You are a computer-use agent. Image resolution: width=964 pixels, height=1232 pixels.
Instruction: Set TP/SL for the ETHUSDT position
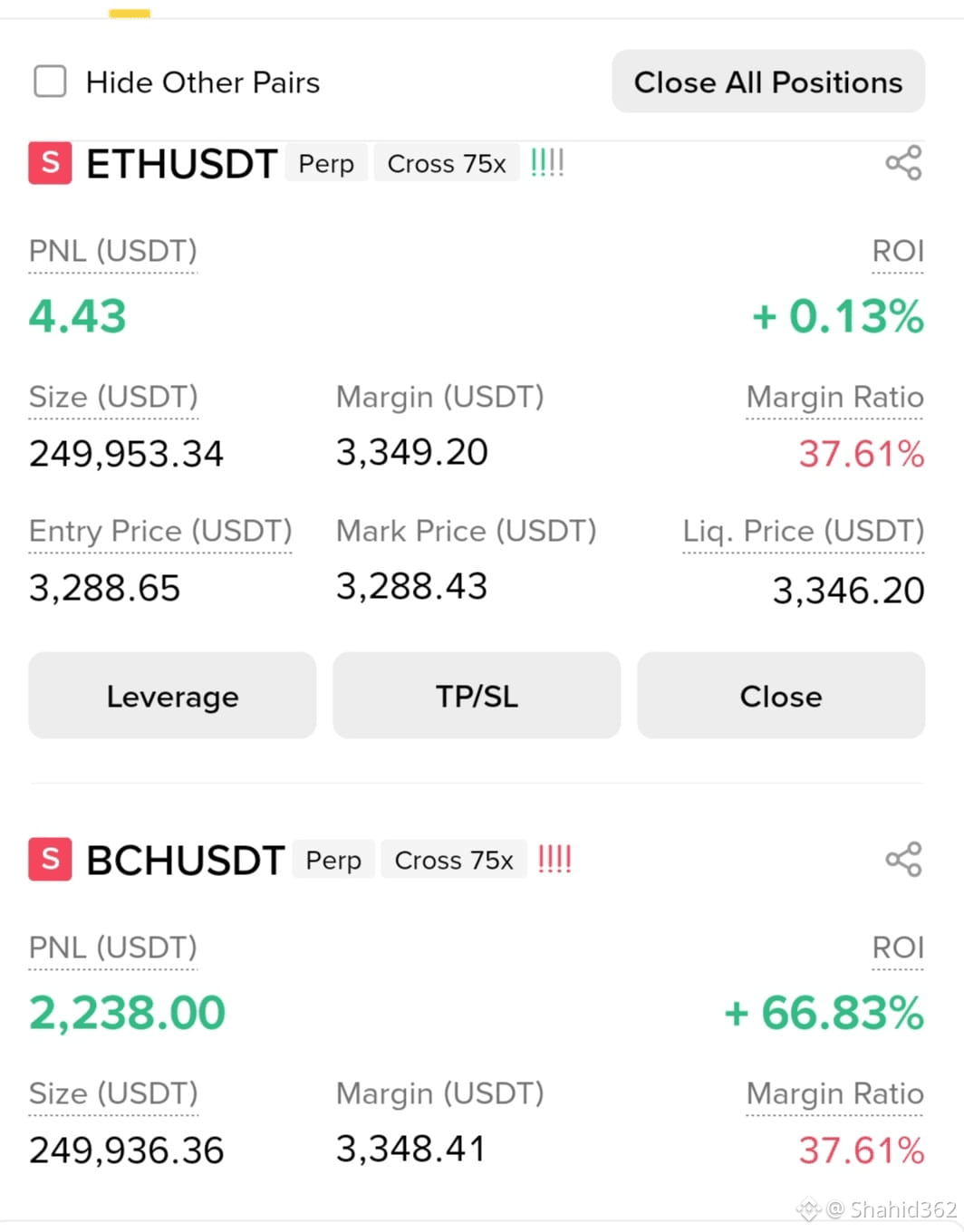(477, 696)
